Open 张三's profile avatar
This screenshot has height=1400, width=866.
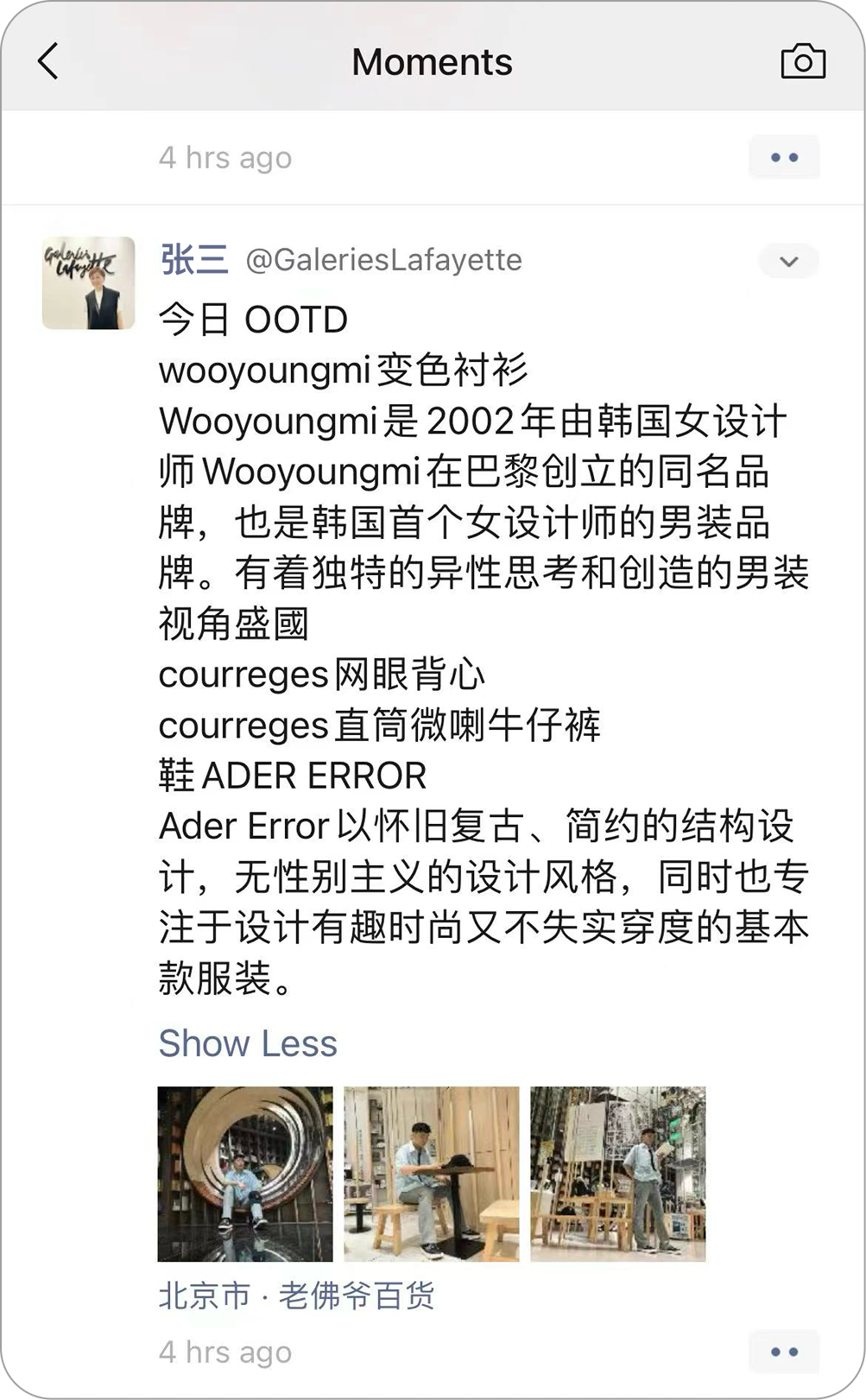(x=89, y=283)
